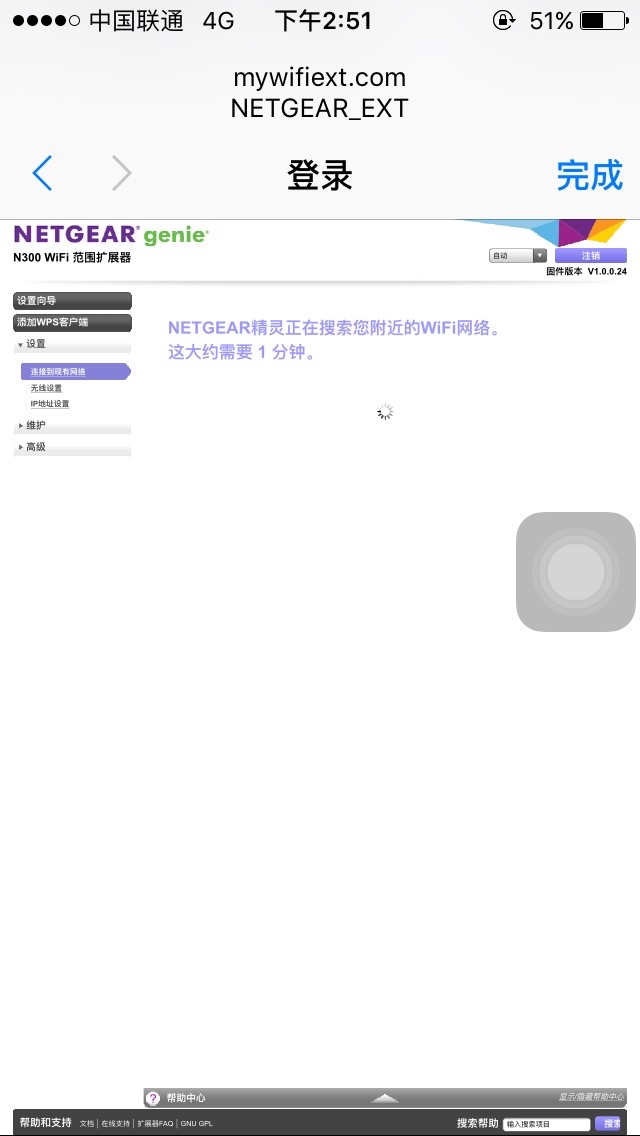Open the 文档 link
The height and width of the screenshot is (1136, 640).
[87, 1124]
